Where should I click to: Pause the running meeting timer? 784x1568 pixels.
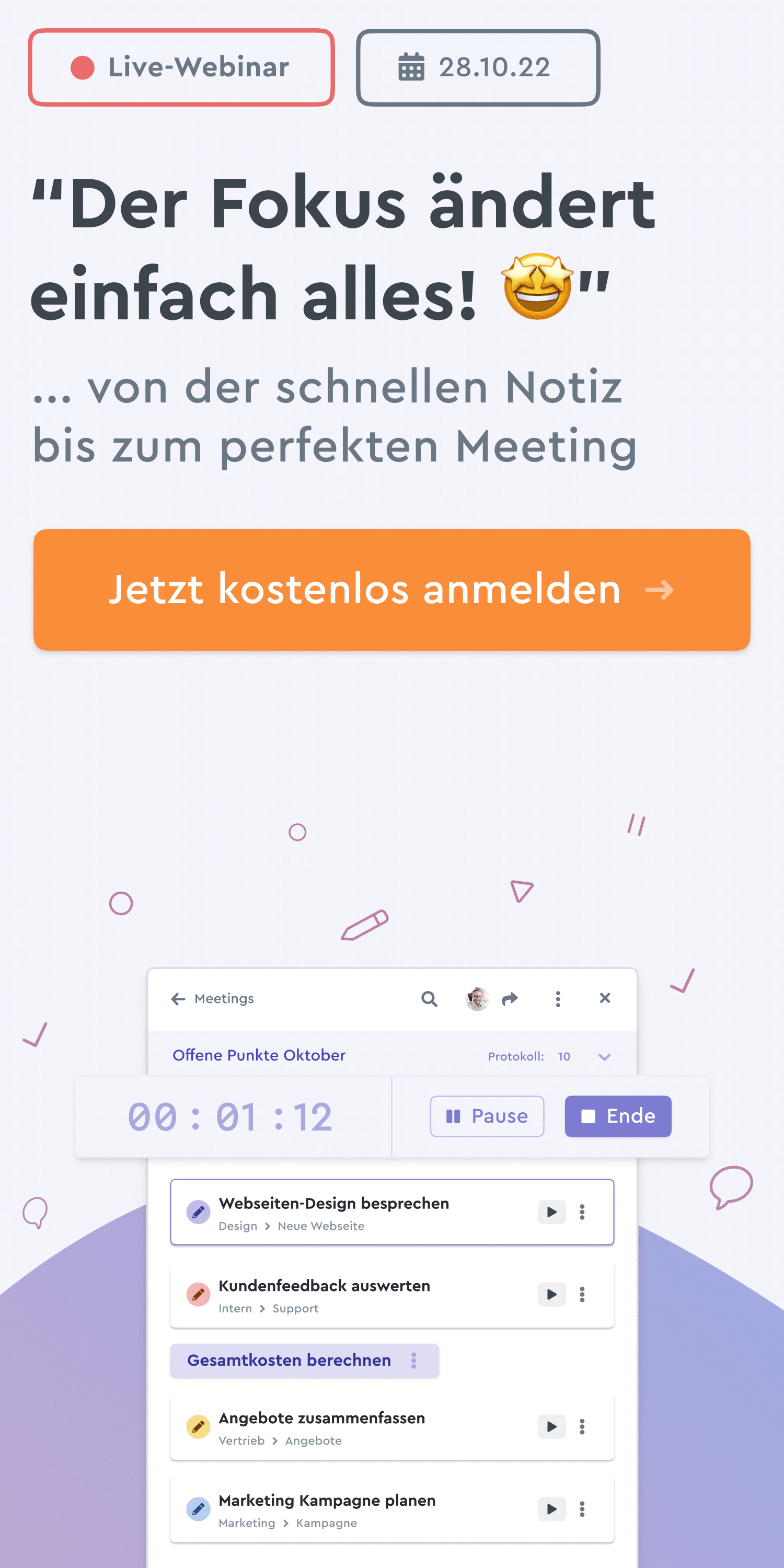pyautogui.click(x=487, y=1116)
